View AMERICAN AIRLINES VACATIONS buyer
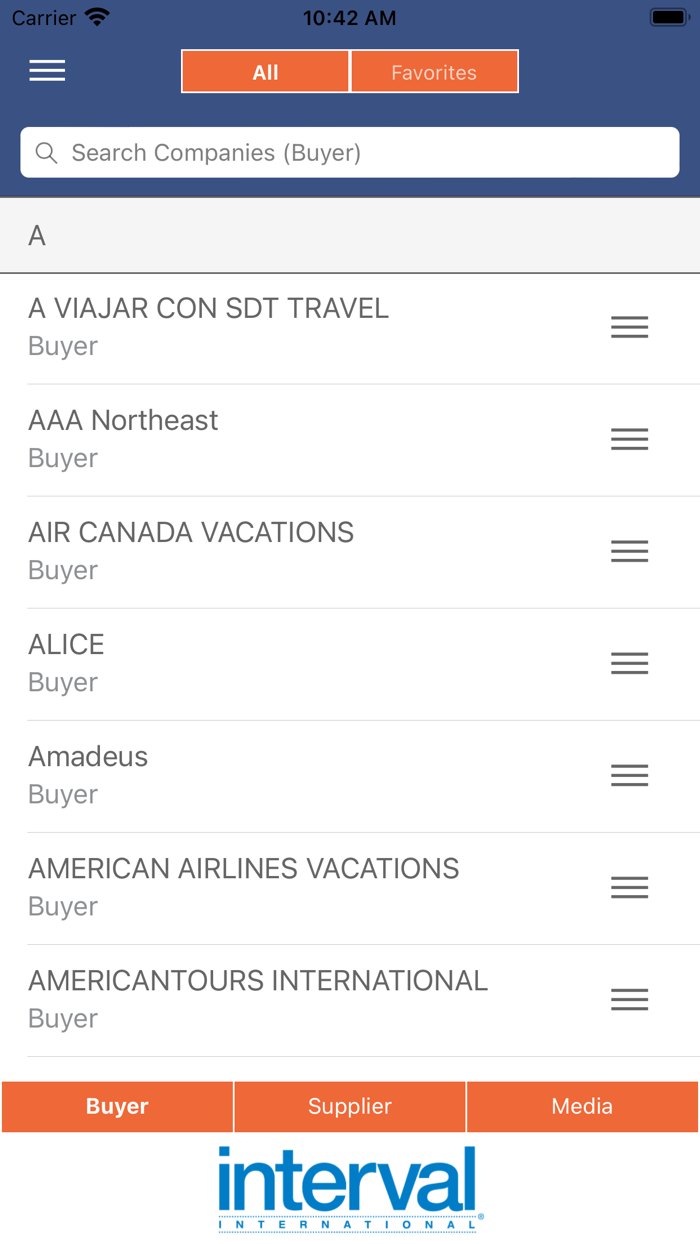 click(243, 886)
